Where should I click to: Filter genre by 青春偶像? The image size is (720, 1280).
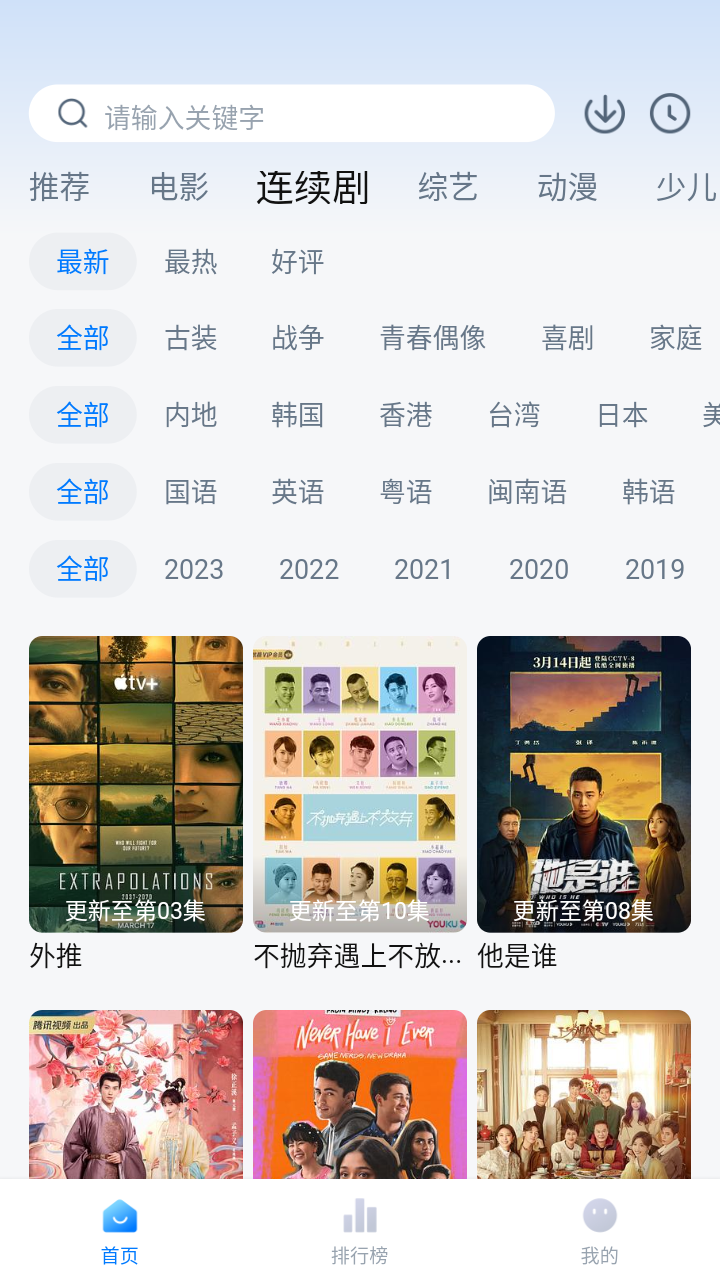tap(433, 338)
